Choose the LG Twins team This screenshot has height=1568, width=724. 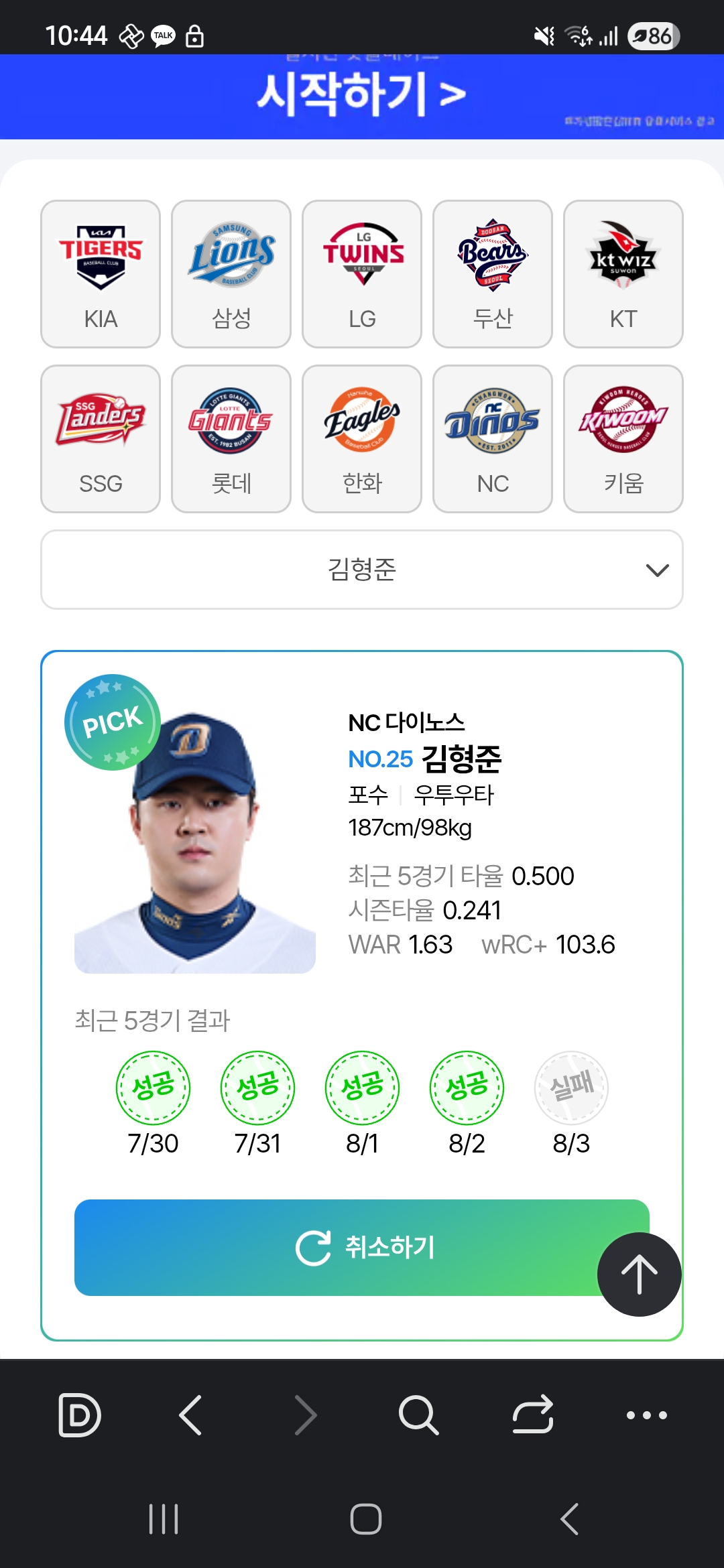click(x=362, y=274)
